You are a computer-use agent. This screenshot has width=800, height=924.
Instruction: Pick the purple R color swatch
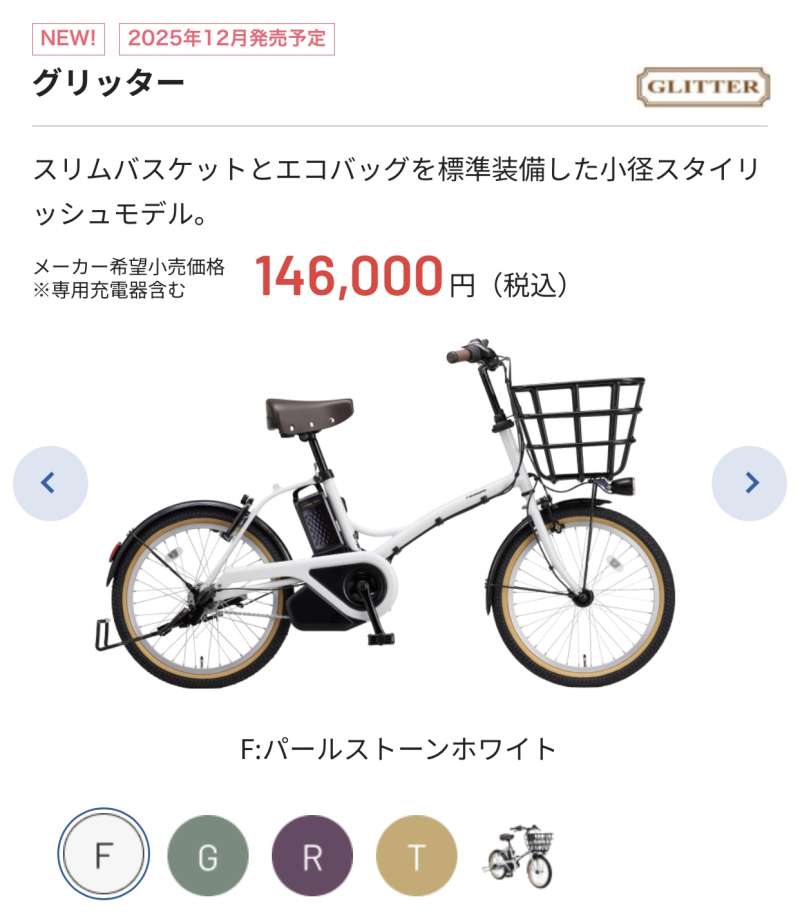point(312,856)
